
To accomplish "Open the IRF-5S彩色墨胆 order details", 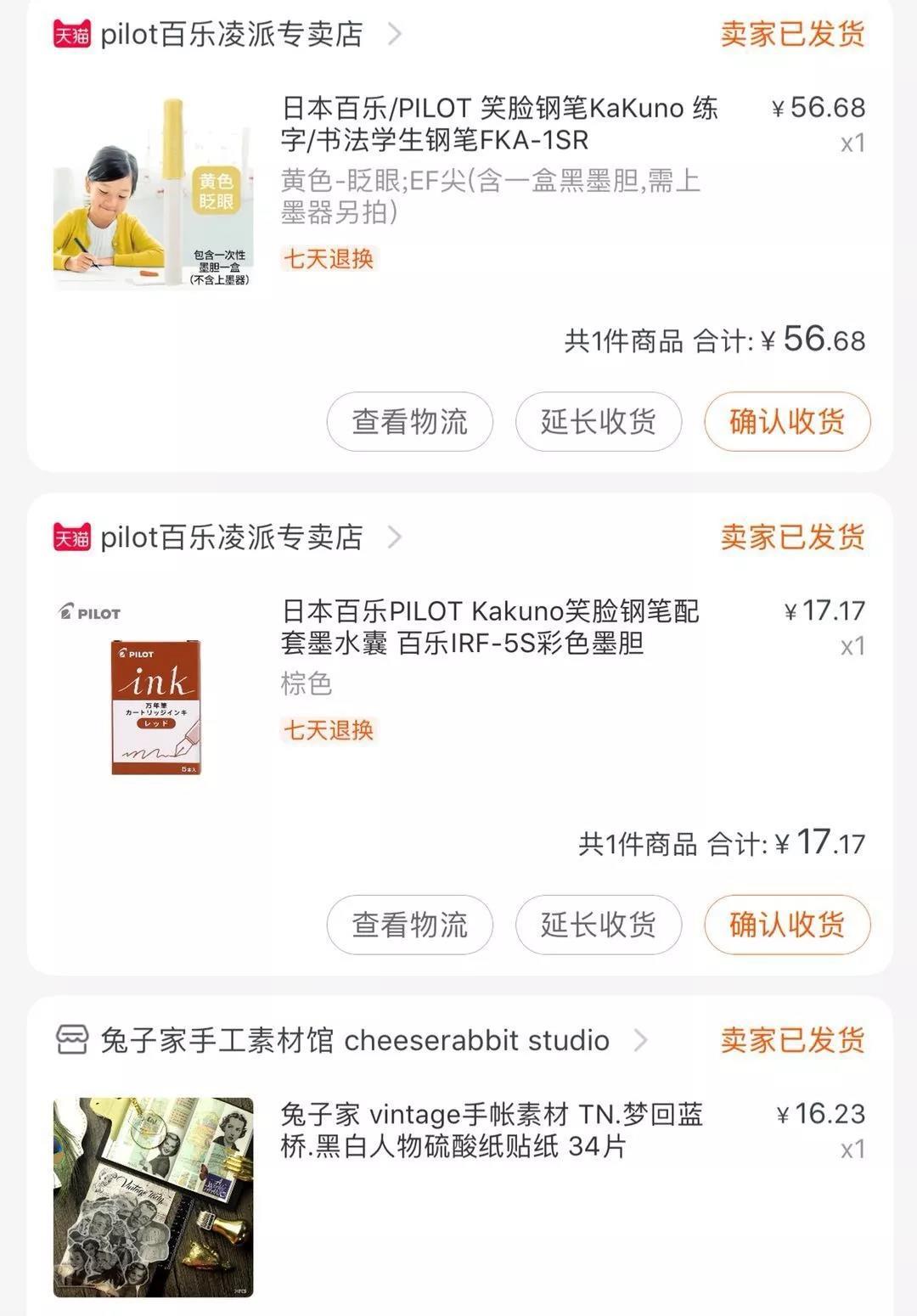I will [x=491, y=627].
